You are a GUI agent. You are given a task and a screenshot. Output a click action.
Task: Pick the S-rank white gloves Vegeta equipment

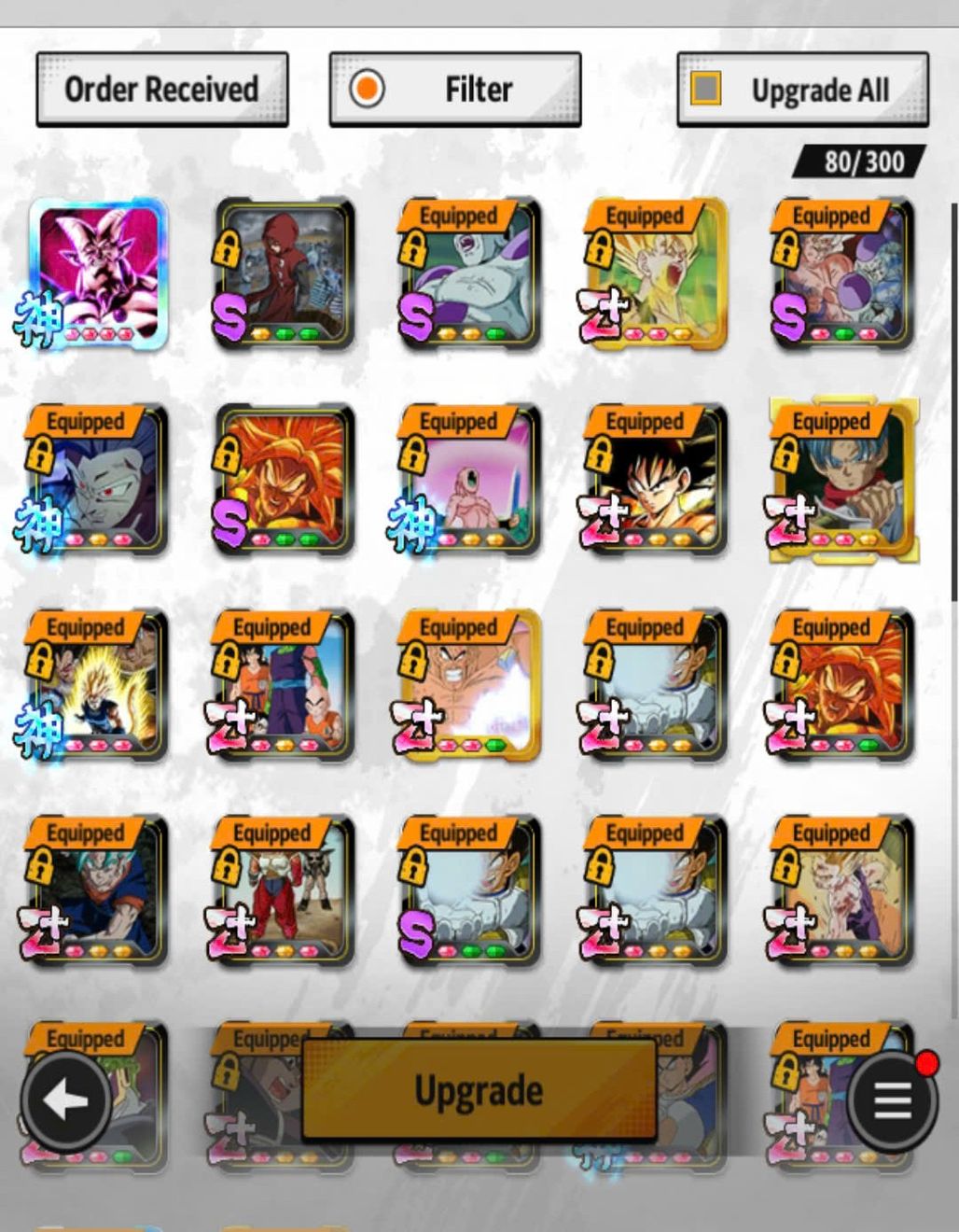coord(469,891)
